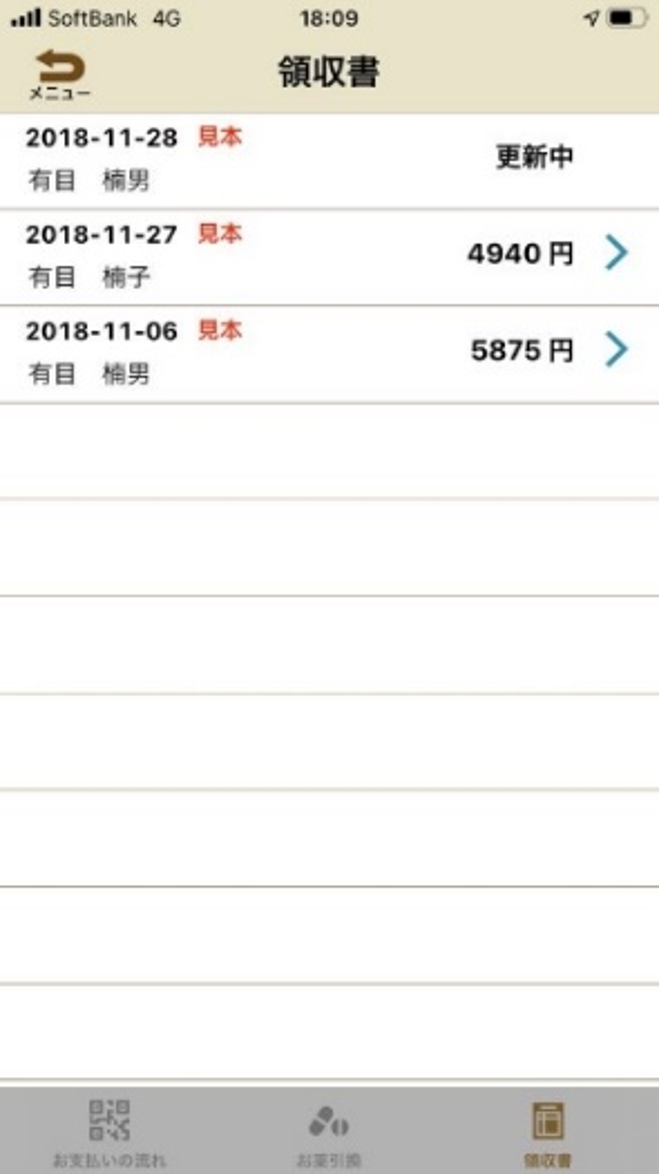Go back to the メニュー screen
Image resolution: width=659 pixels, height=1174 pixels.
60,74
